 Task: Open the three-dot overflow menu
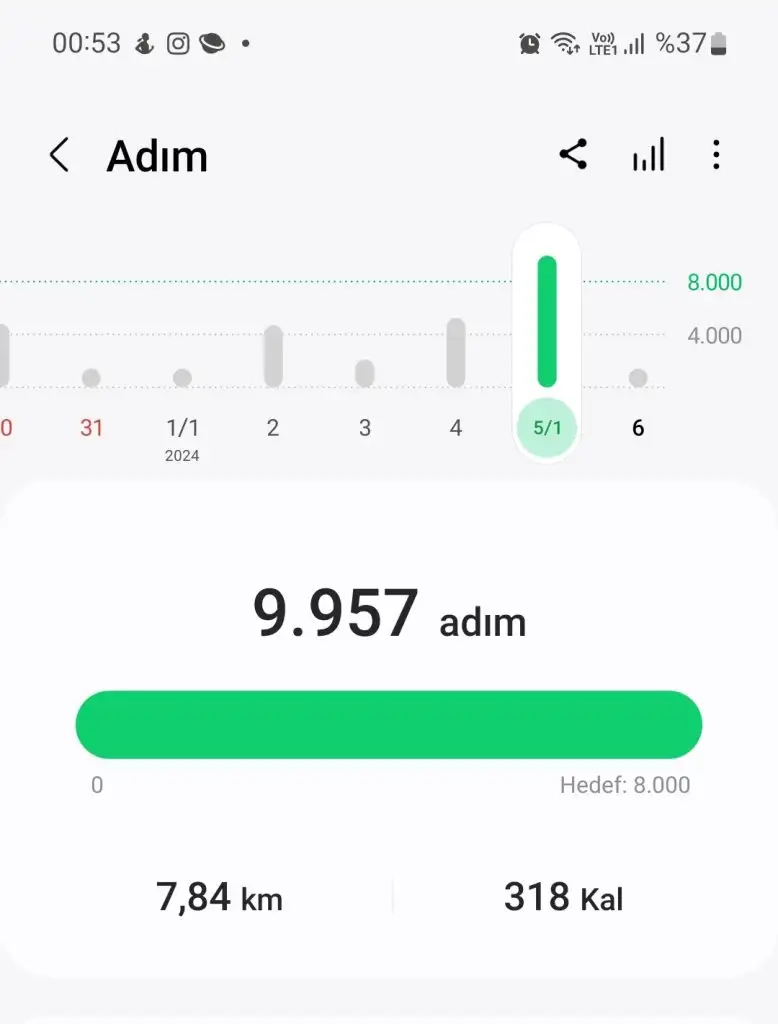[x=716, y=155]
